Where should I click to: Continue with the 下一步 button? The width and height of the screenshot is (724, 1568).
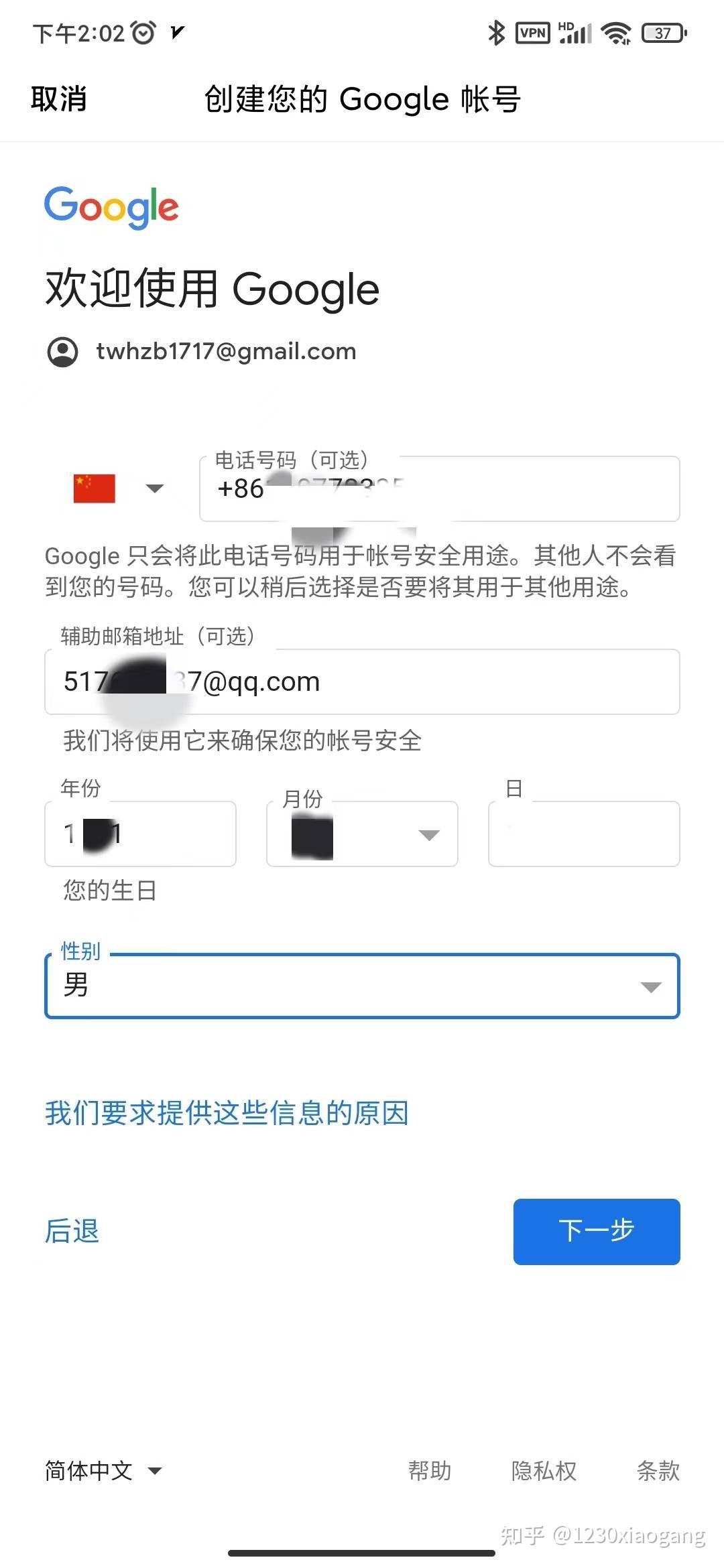(x=596, y=1232)
